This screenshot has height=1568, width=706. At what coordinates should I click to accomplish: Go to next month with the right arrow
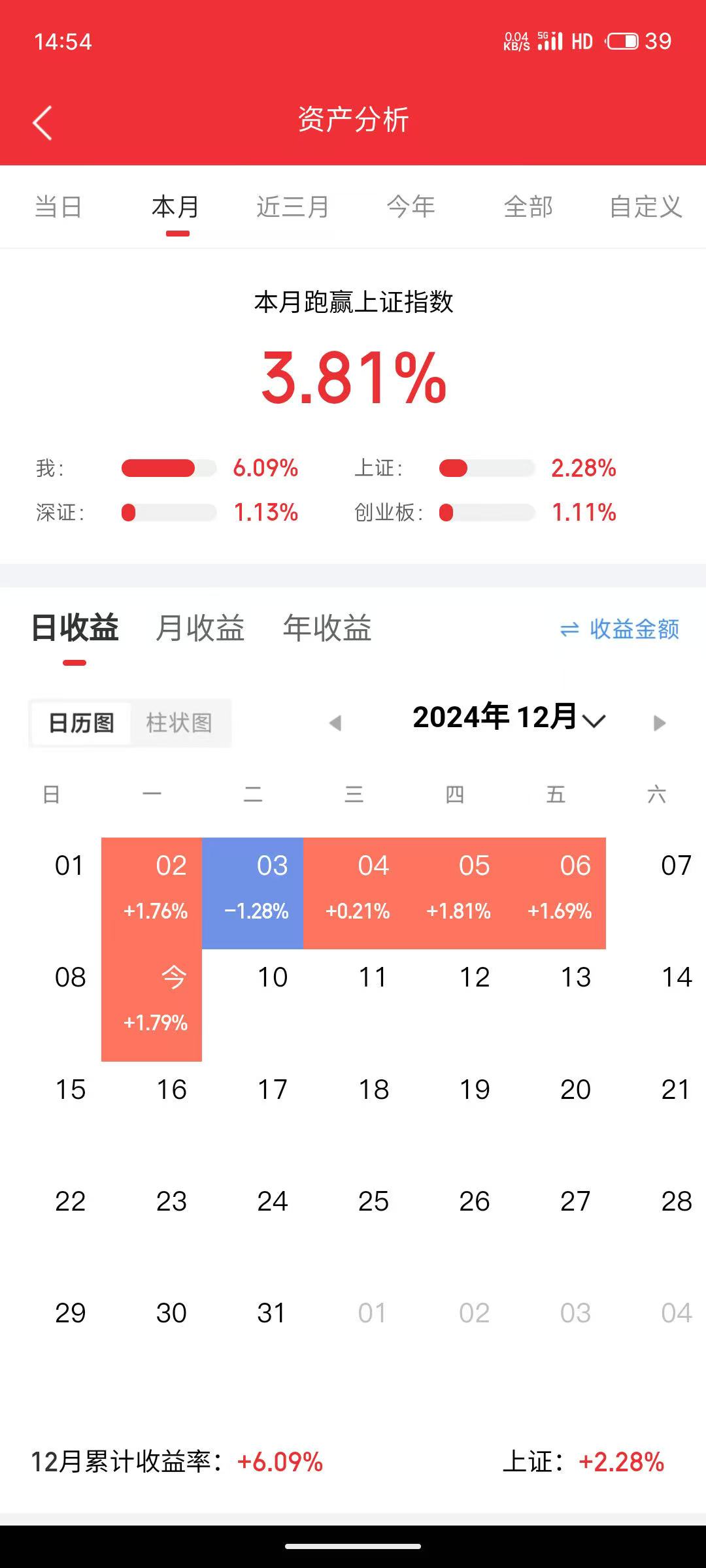point(659,721)
